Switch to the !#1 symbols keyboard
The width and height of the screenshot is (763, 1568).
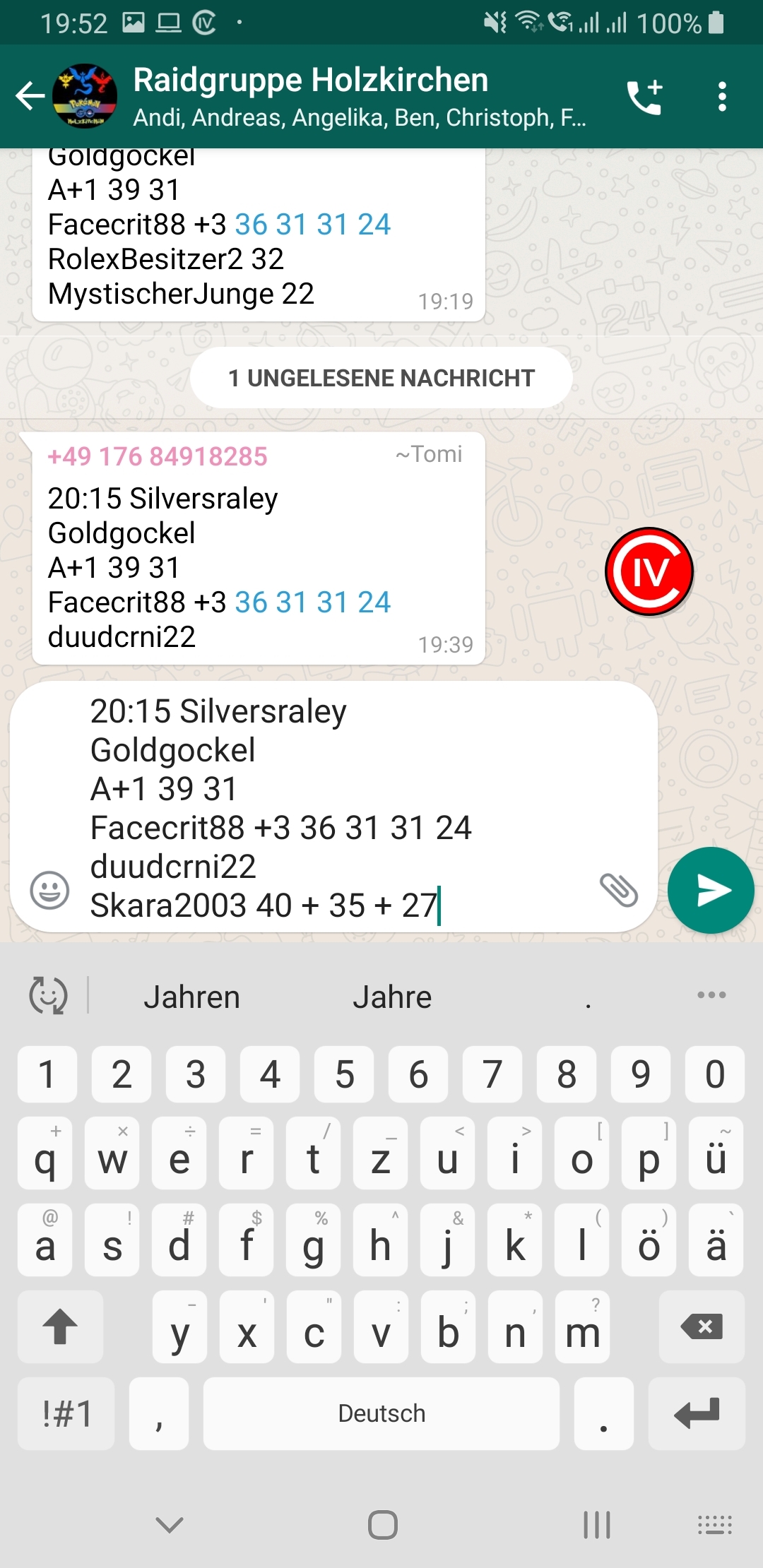pos(66,1413)
